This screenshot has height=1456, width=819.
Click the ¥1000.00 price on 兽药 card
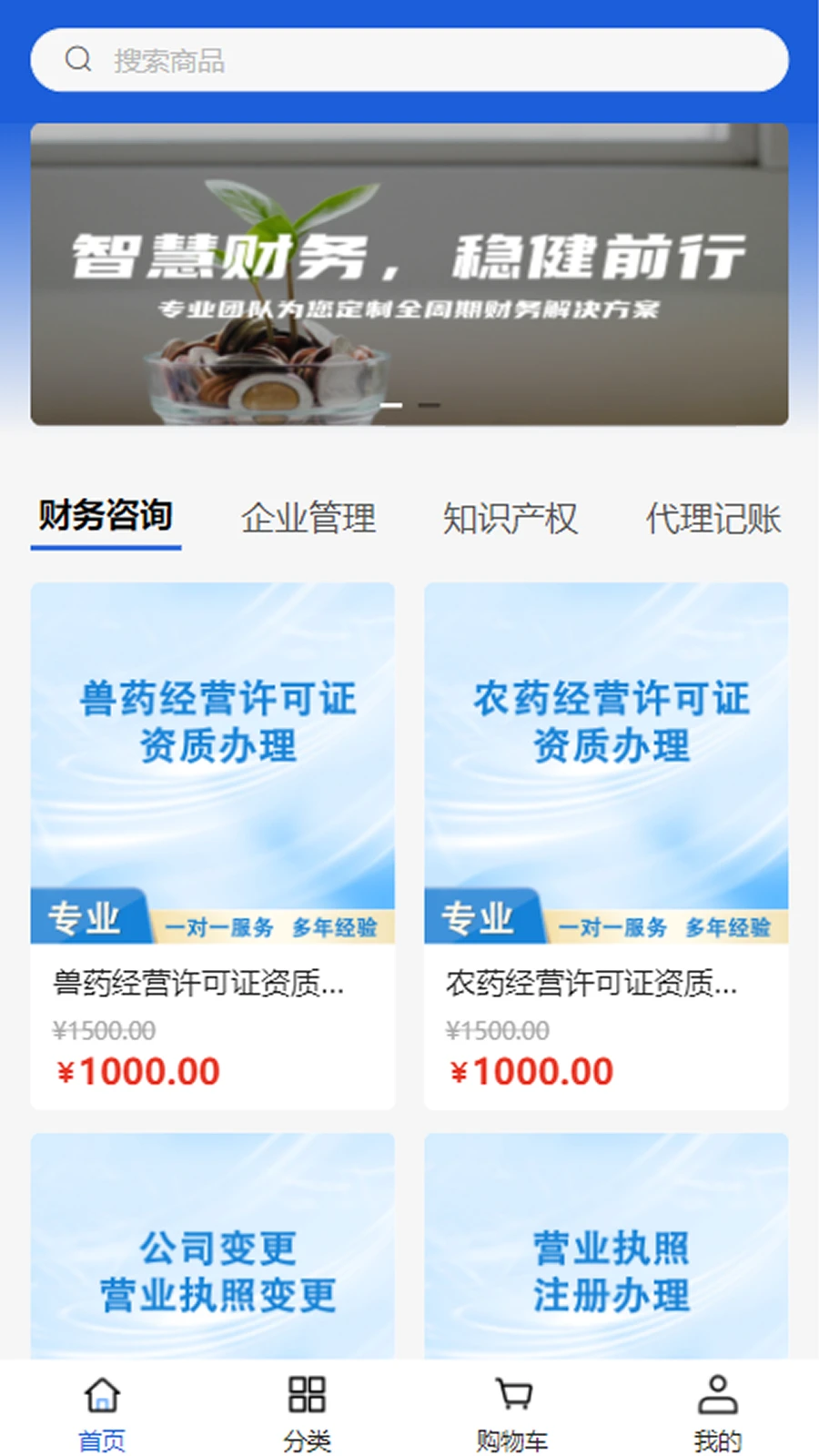click(136, 1070)
